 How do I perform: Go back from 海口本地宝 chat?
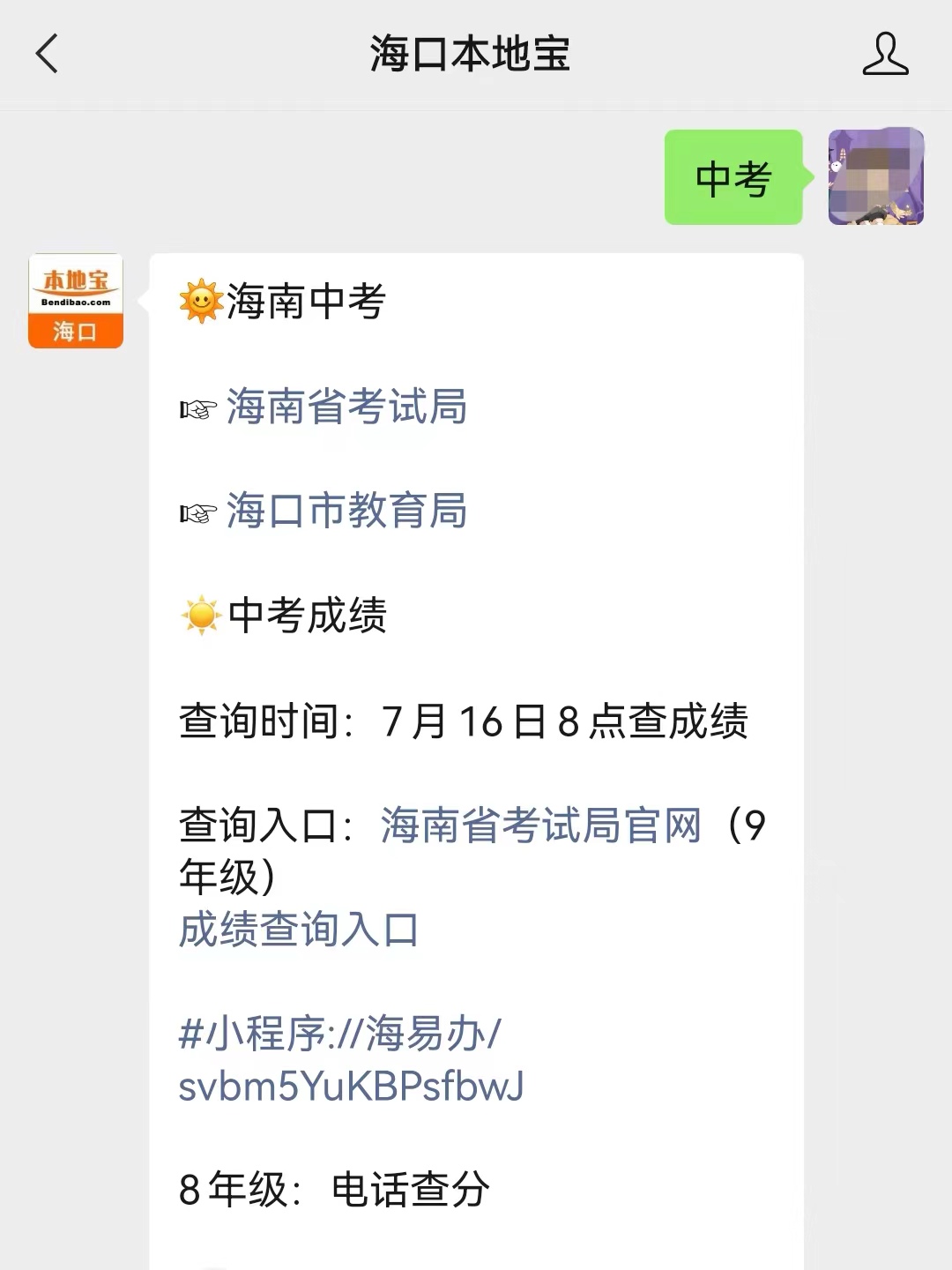tap(48, 54)
